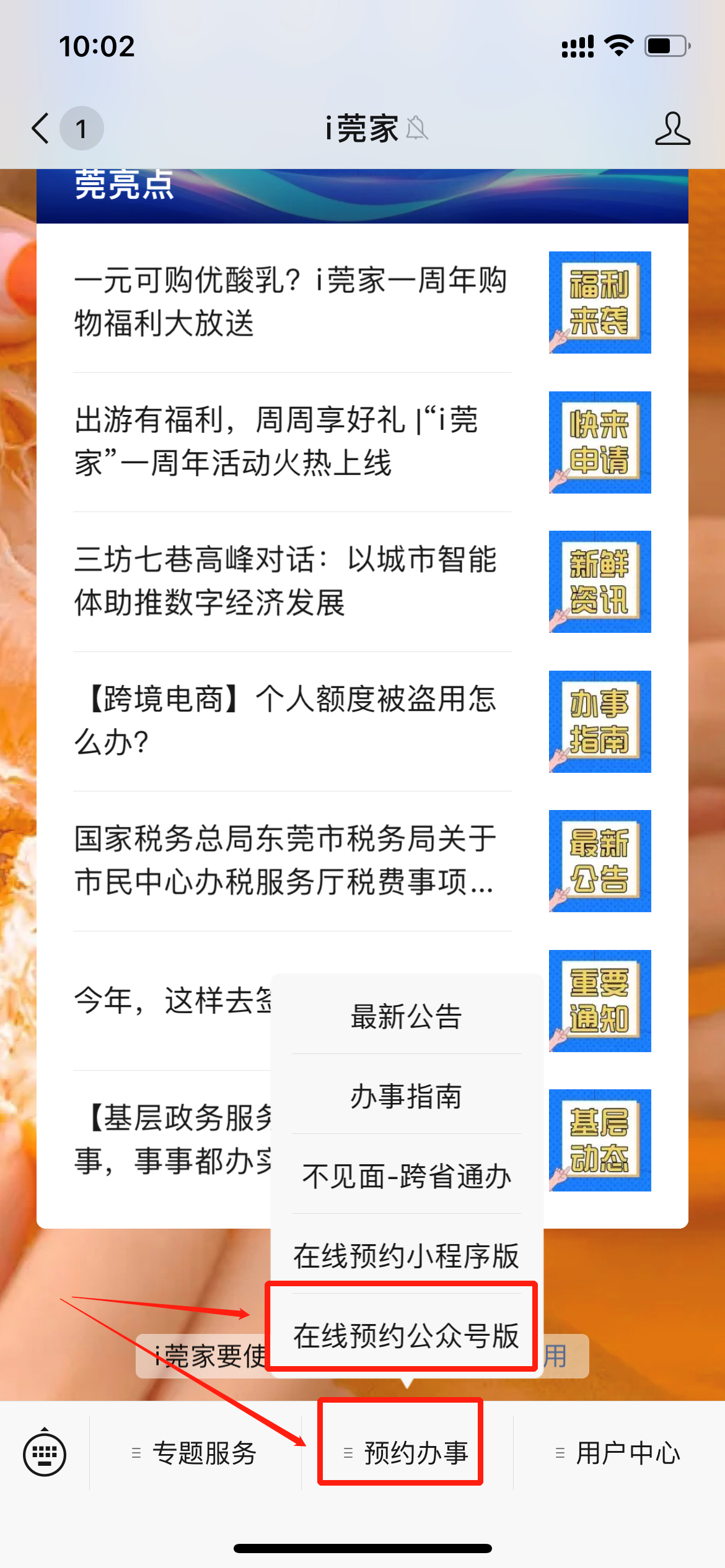Open the 专题服务 bottom menu
Image resolution: width=725 pixels, height=1568 pixels.
(x=196, y=1453)
